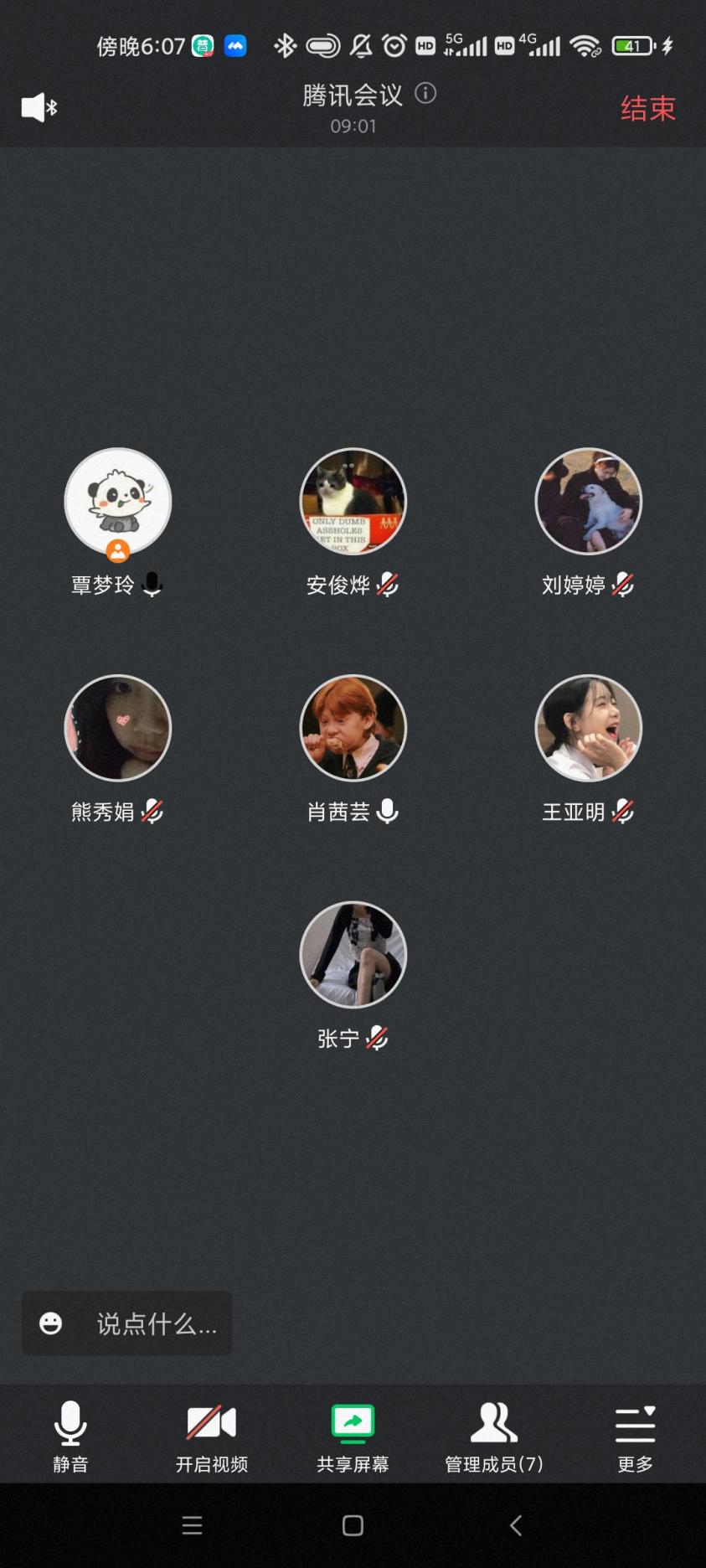Select participant 覃梦玲's avatar

tap(118, 502)
